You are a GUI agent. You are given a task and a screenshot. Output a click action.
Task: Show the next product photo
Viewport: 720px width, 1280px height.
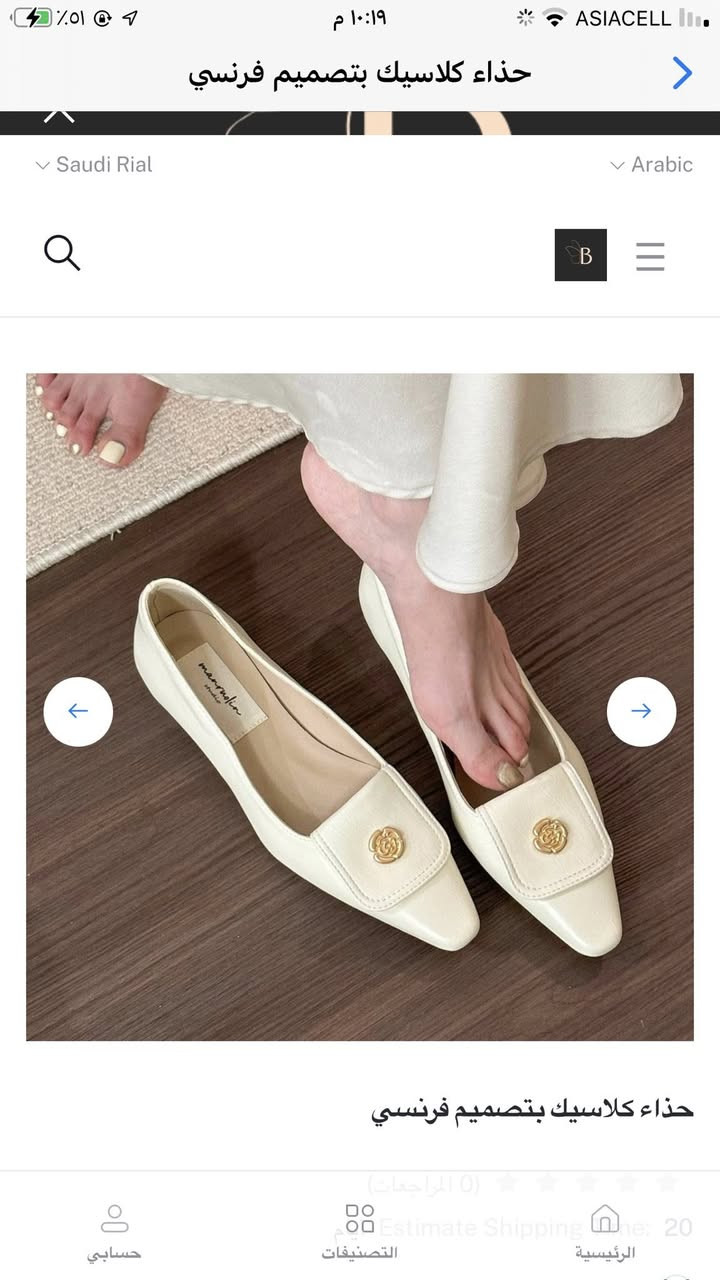pyautogui.click(x=641, y=711)
